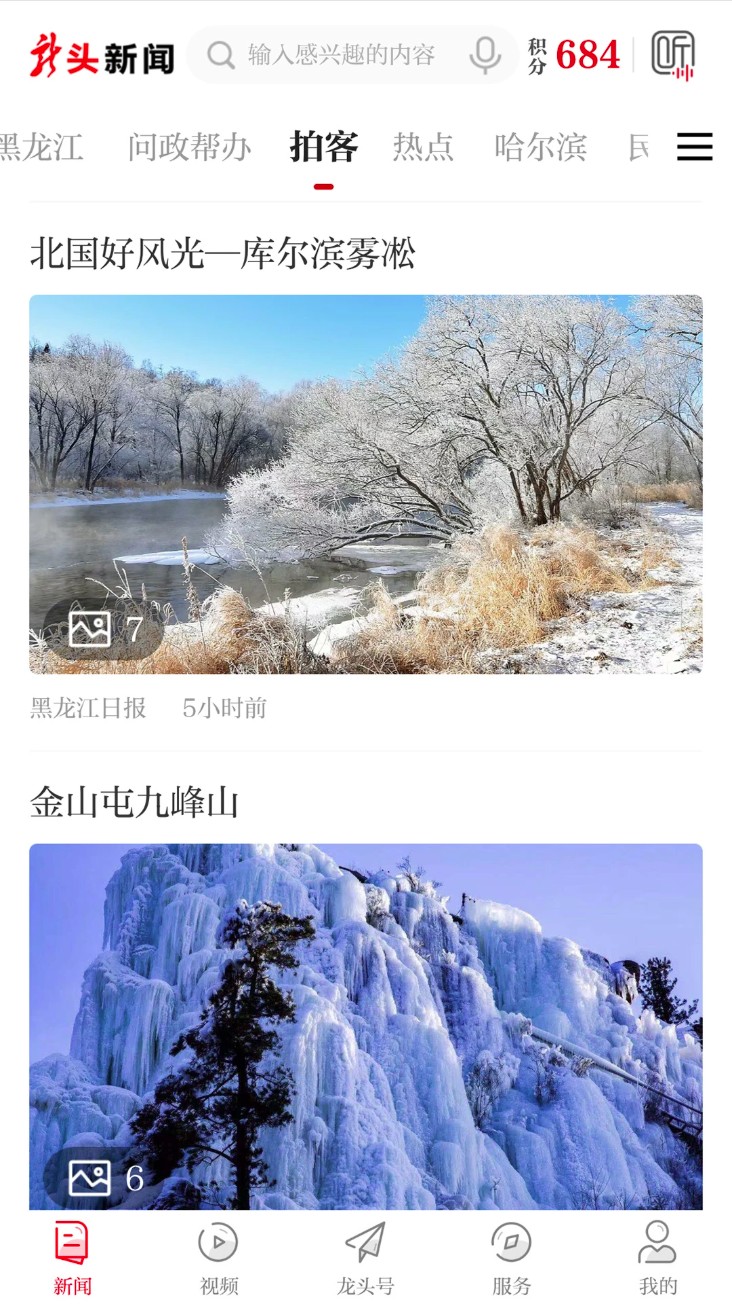This screenshot has height=1304, width=732.
Task: Open the 问政帮办 channel
Action: (190, 147)
